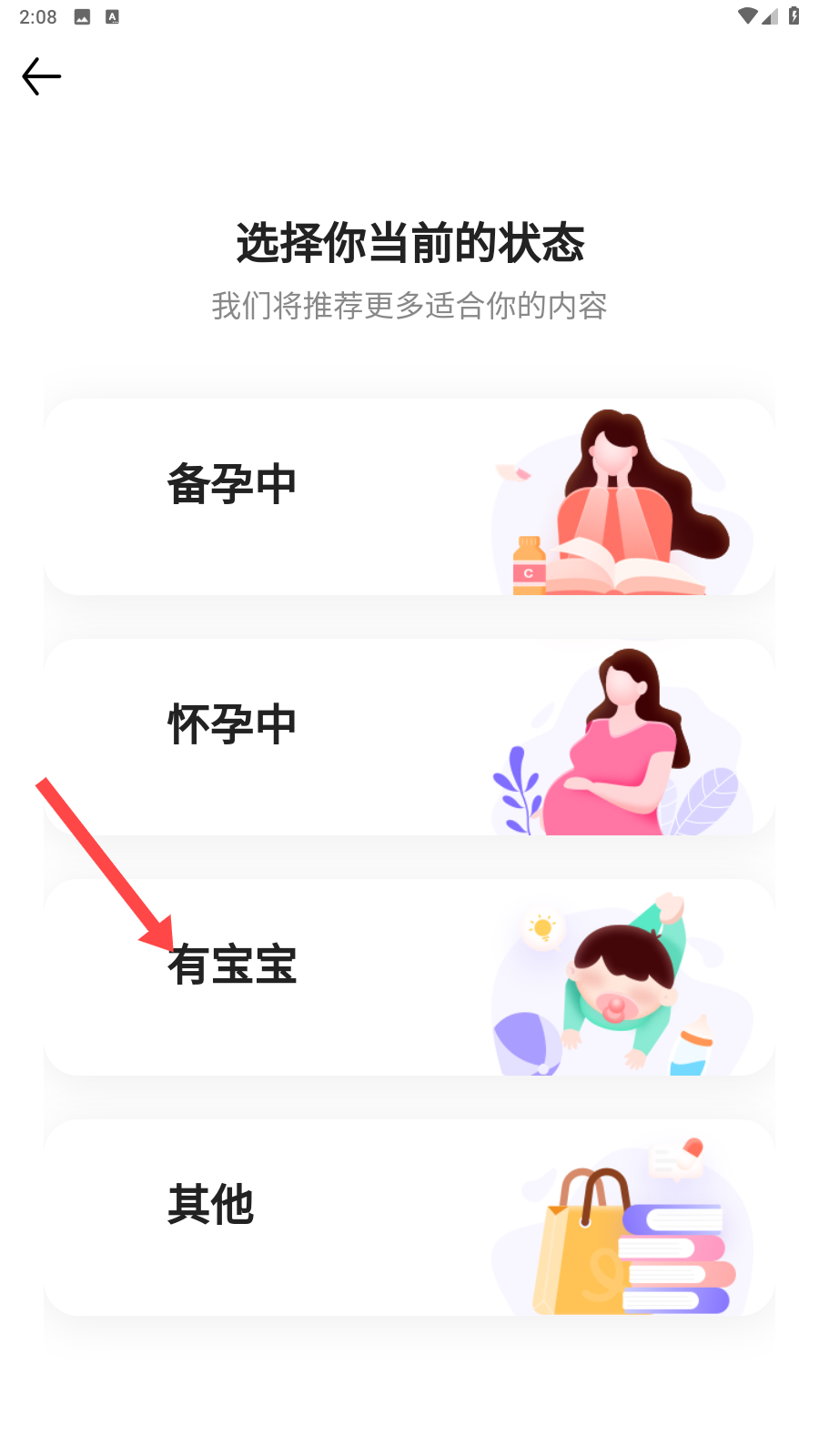Choose the 怀孕中 status card
The width and height of the screenshot is (819, 1456).
tap(409, 737)
